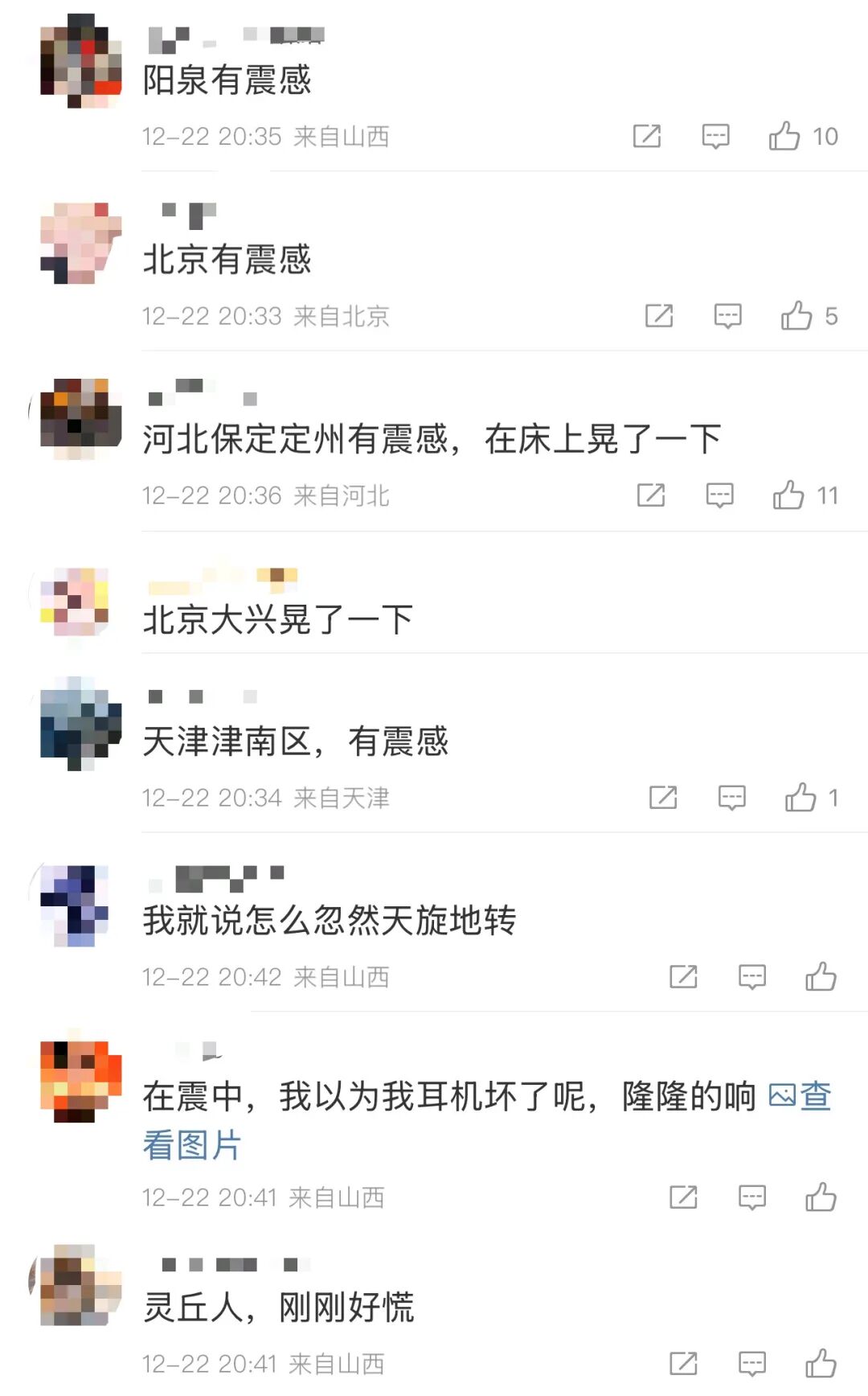Open profile picture of the 北京大兴晃了一下 commenter
Image resolution: width=868 pixels, height=1396 pixels.
click(75, 602)
